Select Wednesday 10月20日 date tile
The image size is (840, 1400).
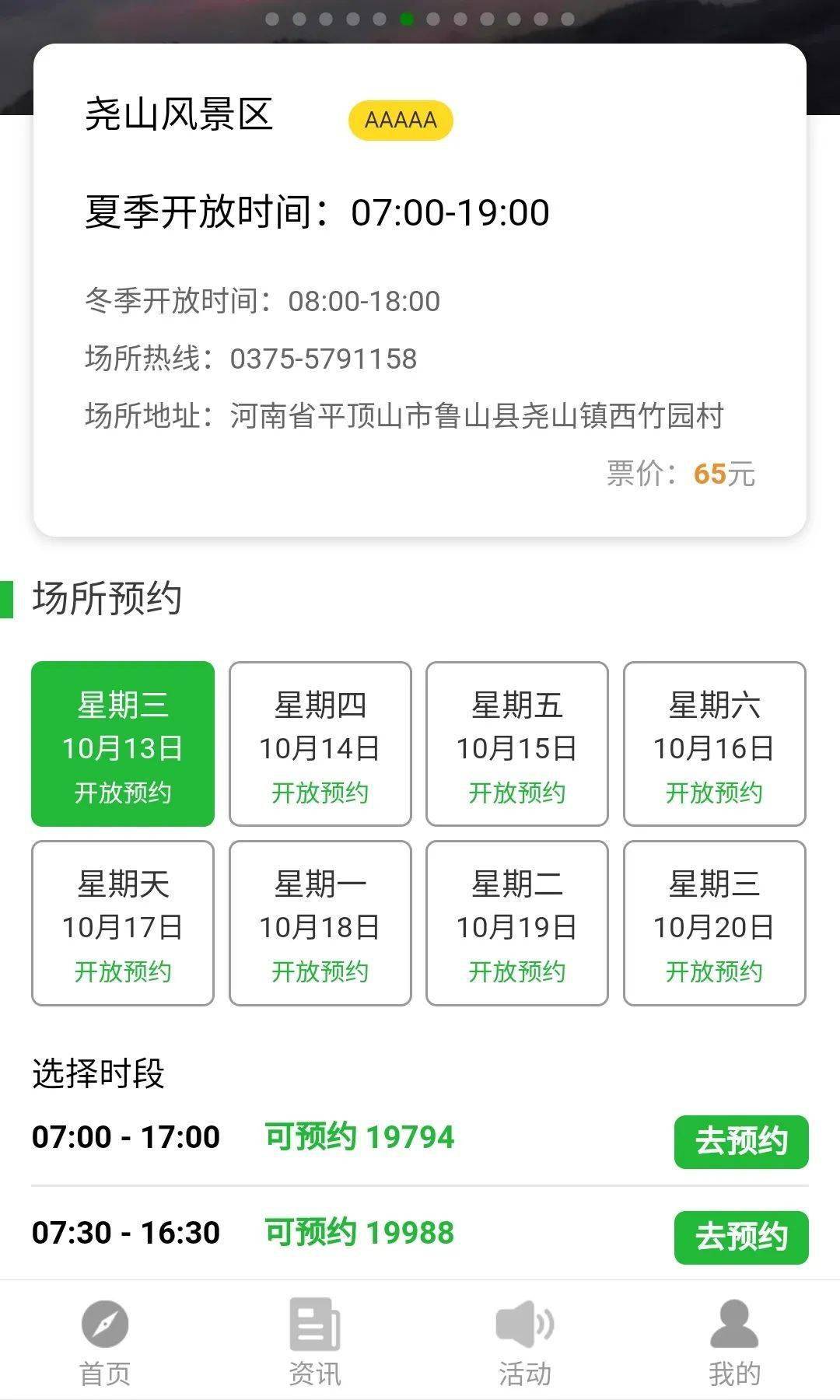click(714, 923)
